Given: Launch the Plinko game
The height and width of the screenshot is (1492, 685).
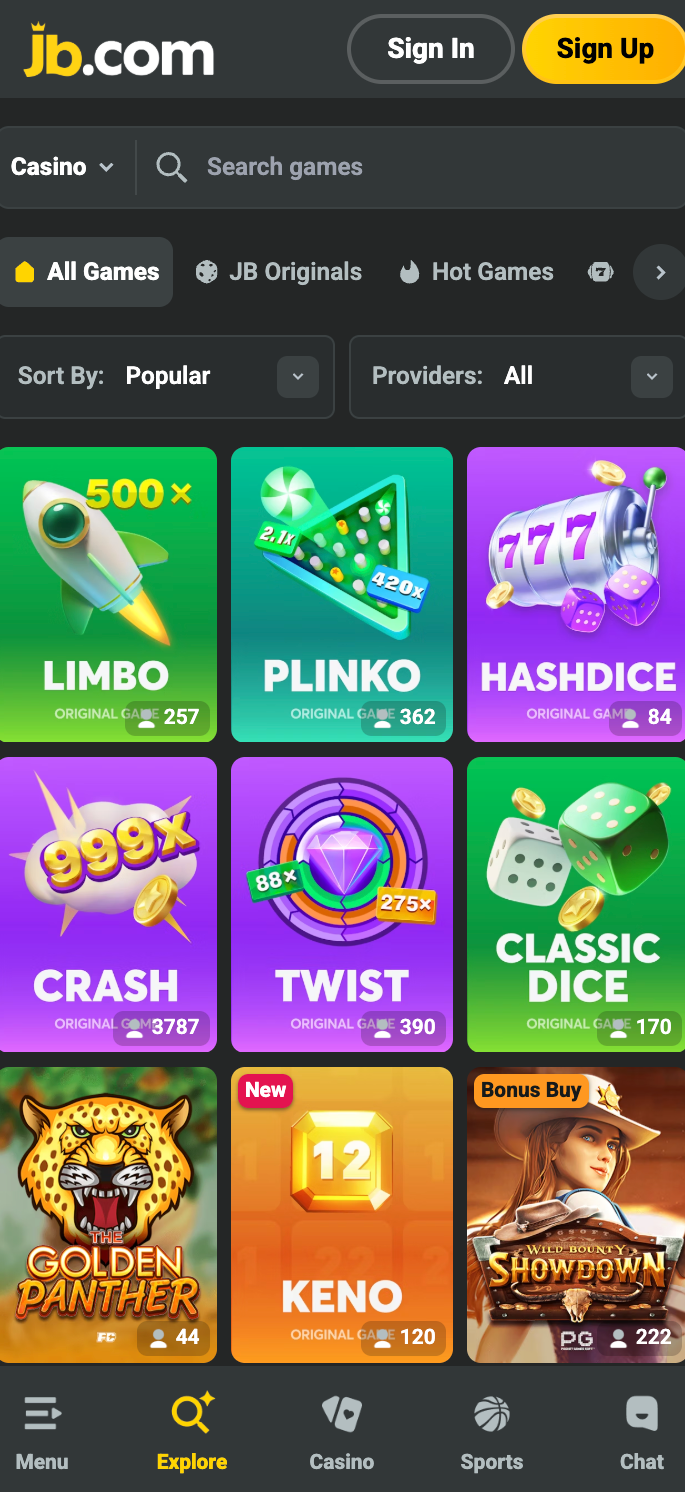Looking at the screenshot, I should pos(341,594).
